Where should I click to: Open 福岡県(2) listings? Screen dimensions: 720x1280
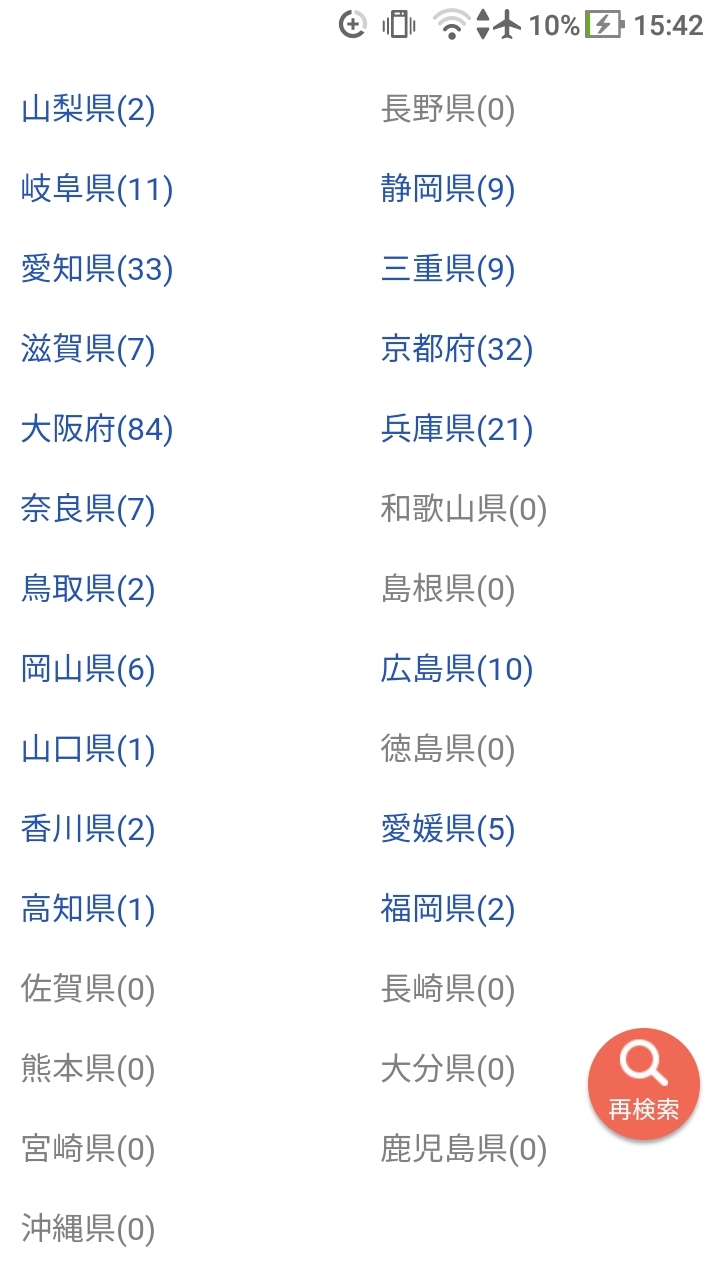(x=447, y=909)
